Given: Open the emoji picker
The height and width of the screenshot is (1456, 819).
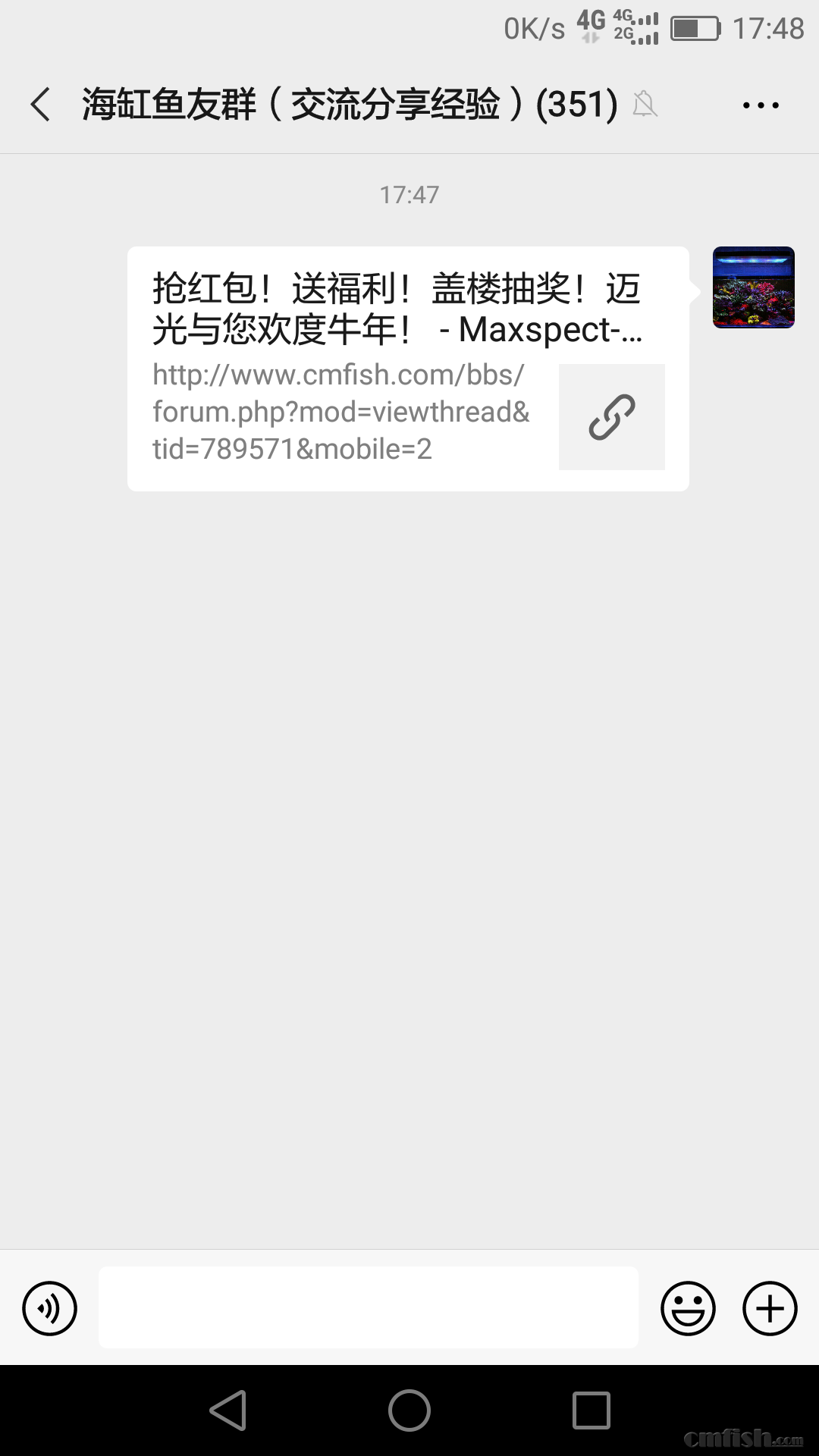Looking at the screenshot, I should [686, 1308].
